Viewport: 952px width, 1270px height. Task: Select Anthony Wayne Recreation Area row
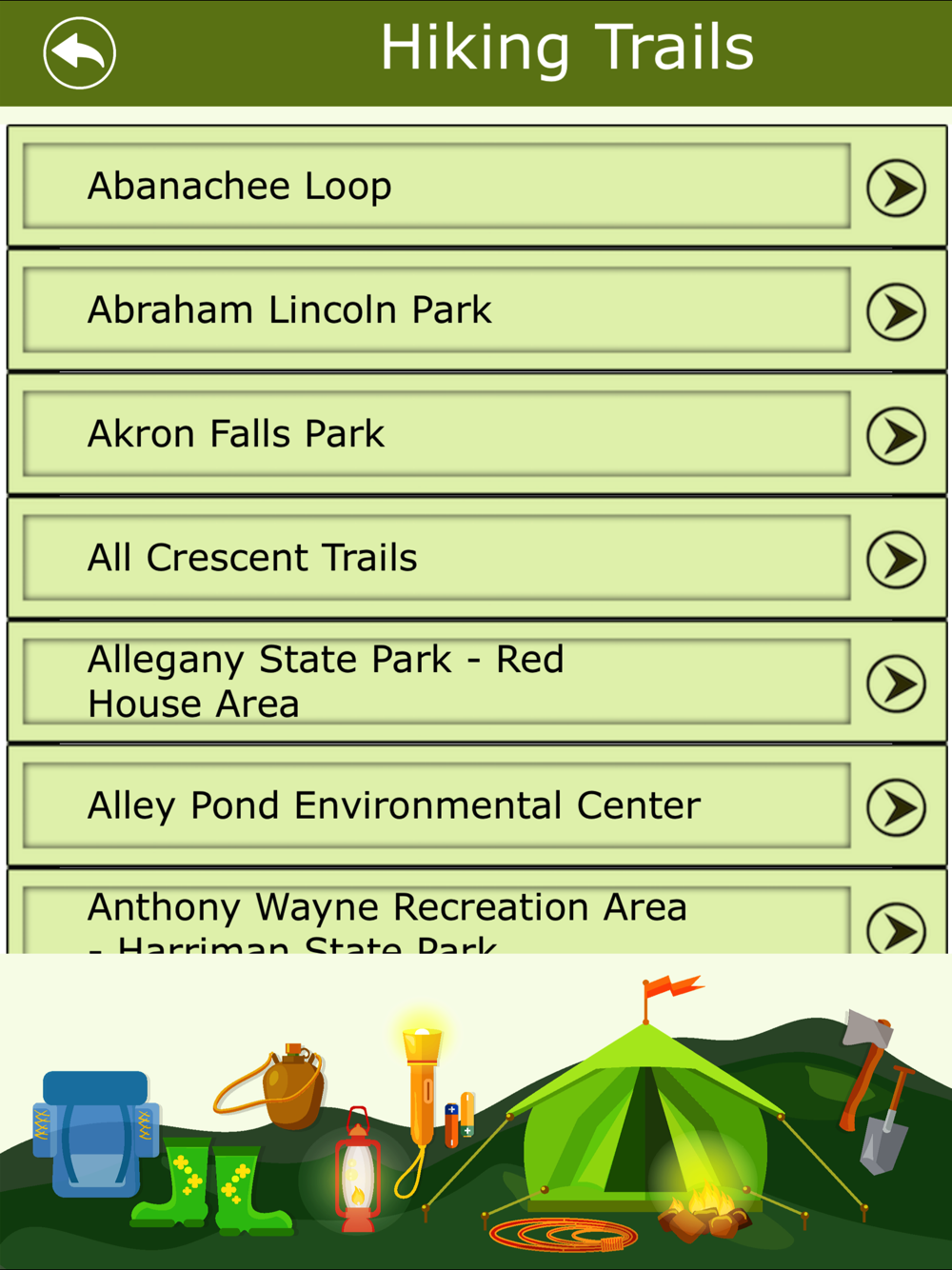point(477,911)
